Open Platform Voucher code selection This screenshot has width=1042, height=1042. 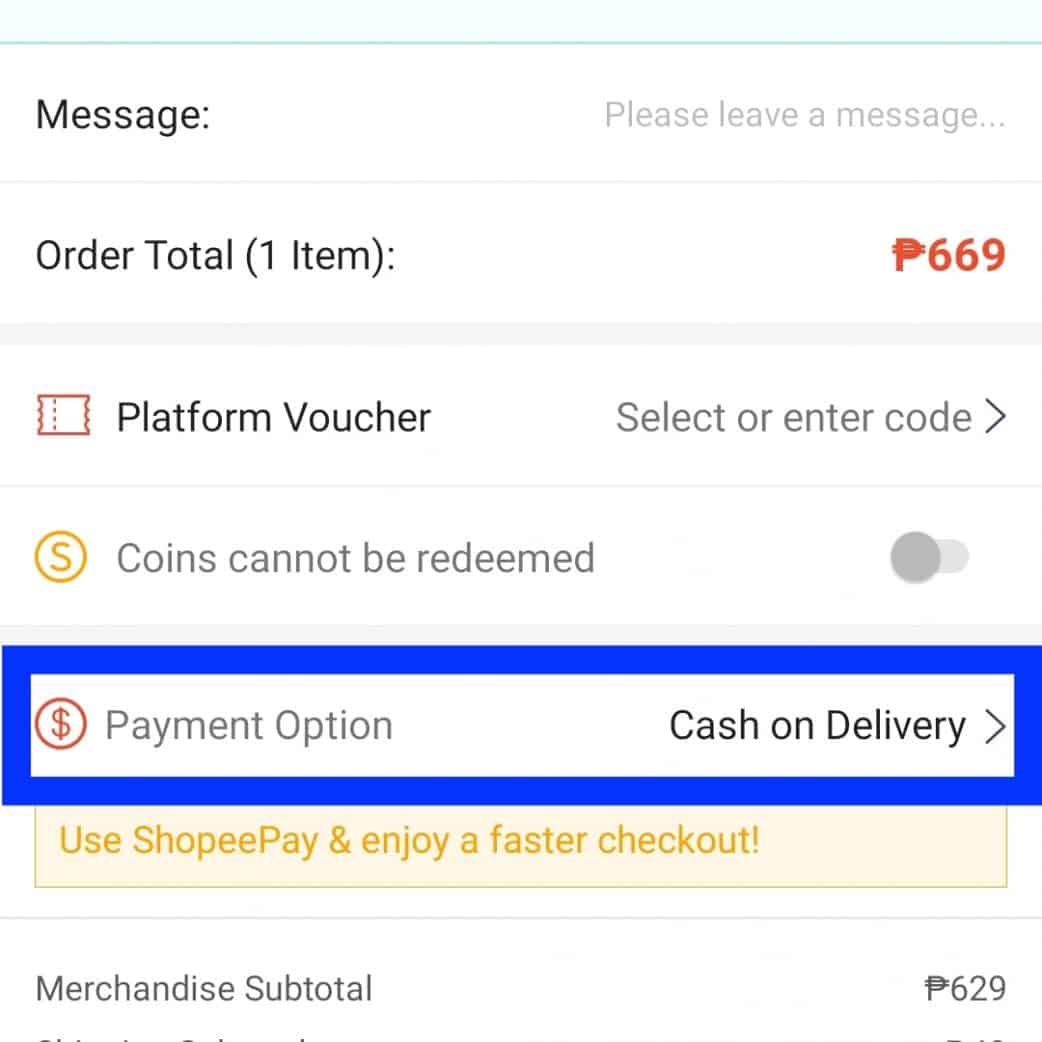coord(809,417)
